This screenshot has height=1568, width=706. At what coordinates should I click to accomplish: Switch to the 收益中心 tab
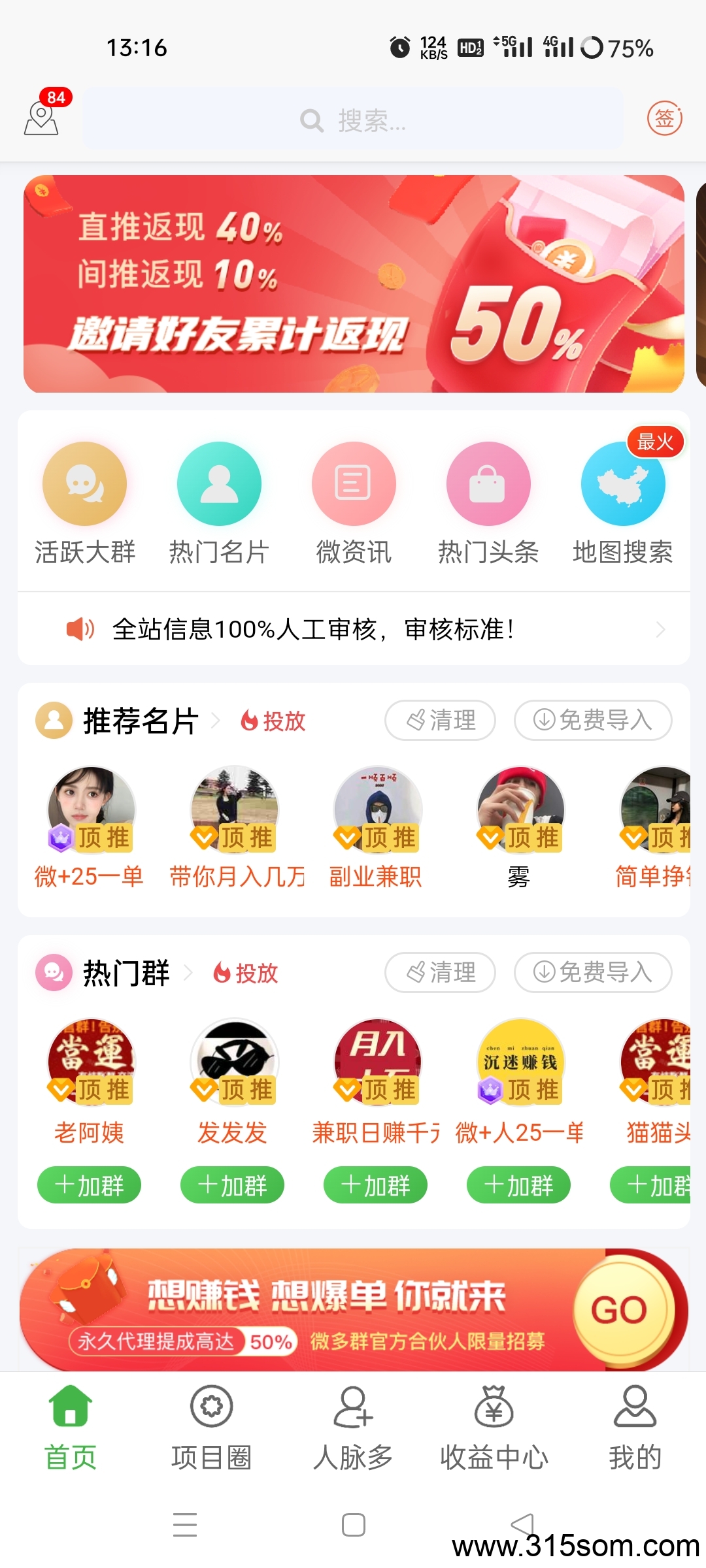(x=494, y=1428)
